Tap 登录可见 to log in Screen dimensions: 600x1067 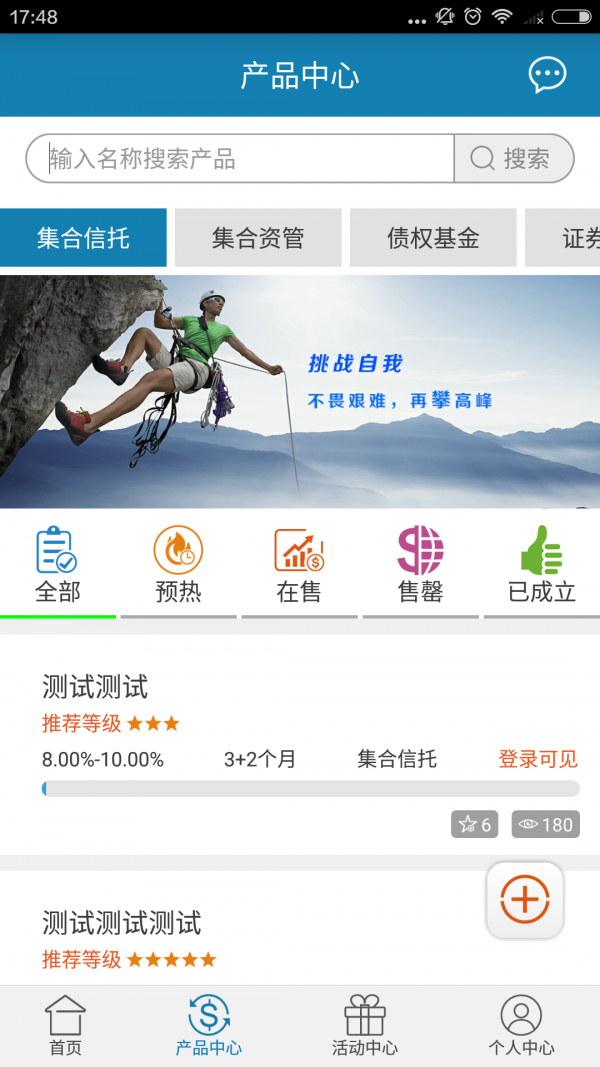click(x=538, y=759)
